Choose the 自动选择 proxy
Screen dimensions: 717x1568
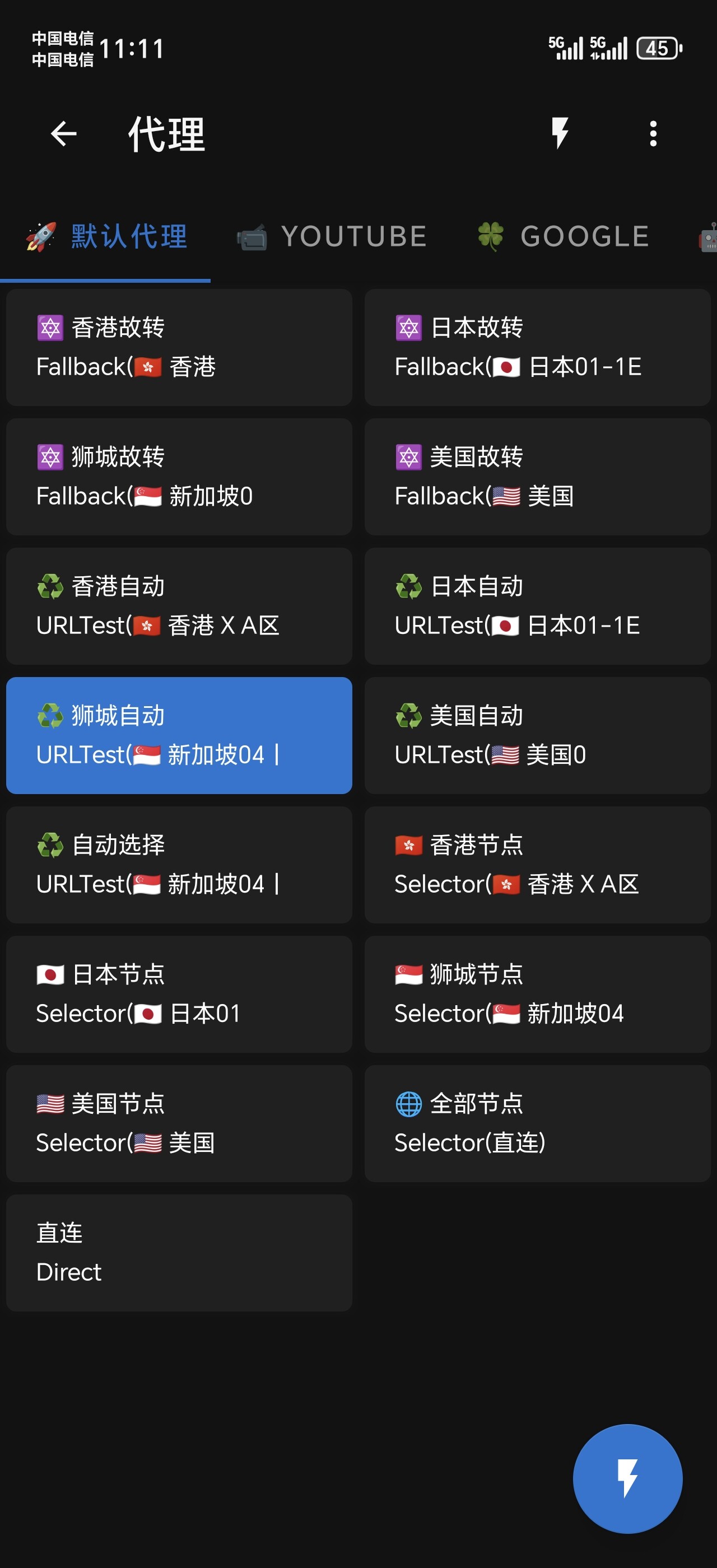point(179,865)
